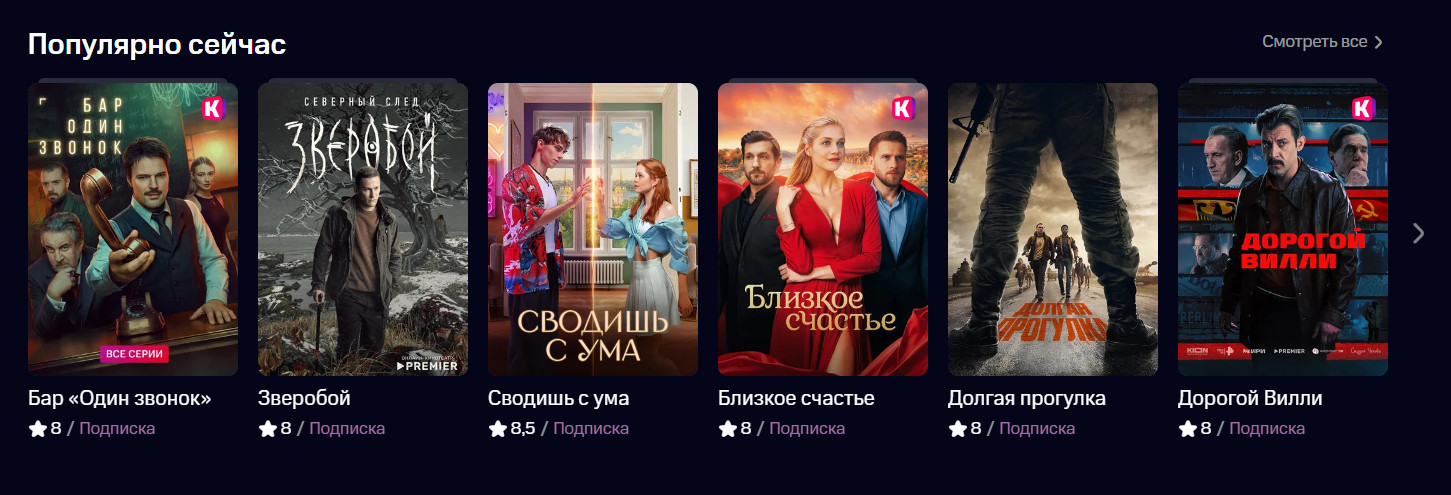The image size is (1451, 495).
Task: Open the Близкое счастье card
Action: tap(823, 229)
